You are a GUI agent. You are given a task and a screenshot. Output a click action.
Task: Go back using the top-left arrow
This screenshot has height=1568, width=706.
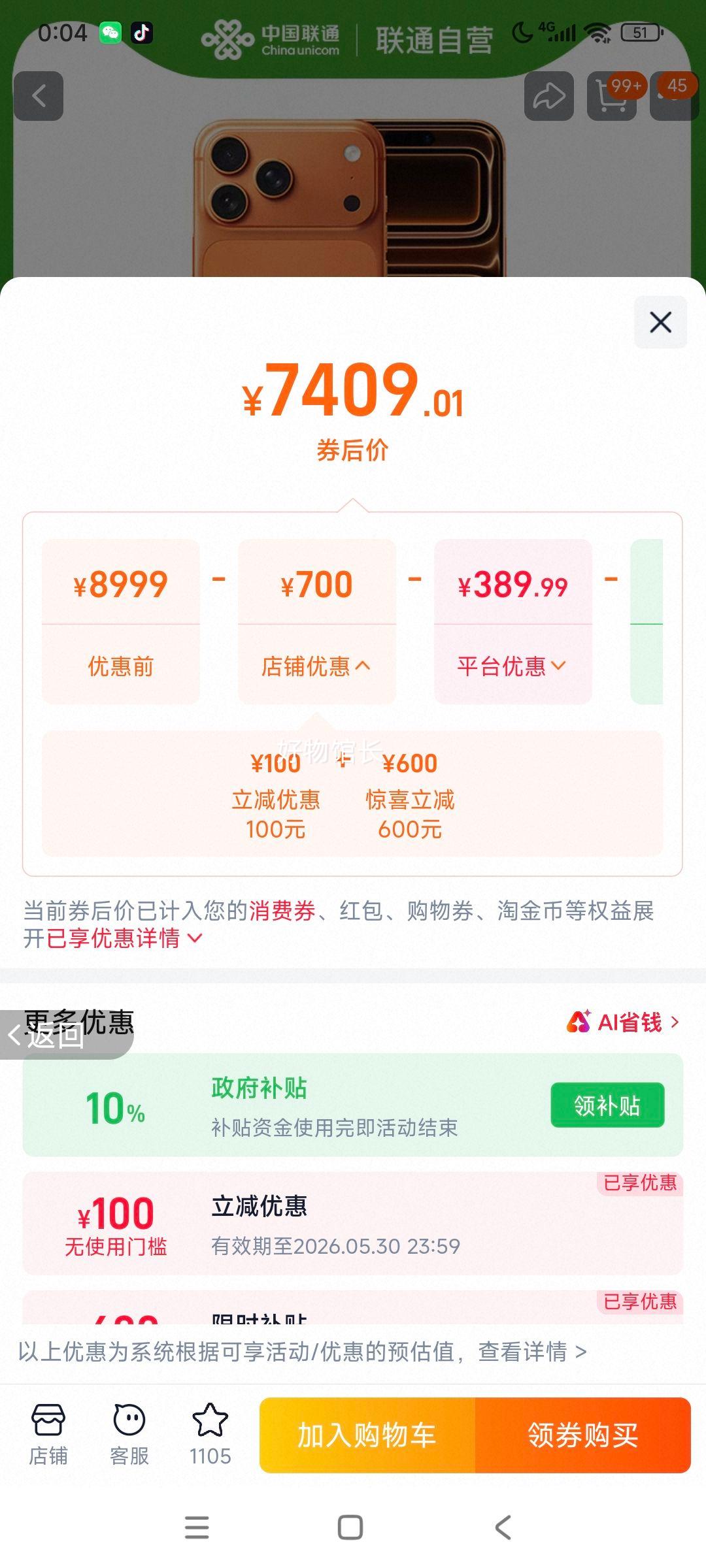coord(39,96)
